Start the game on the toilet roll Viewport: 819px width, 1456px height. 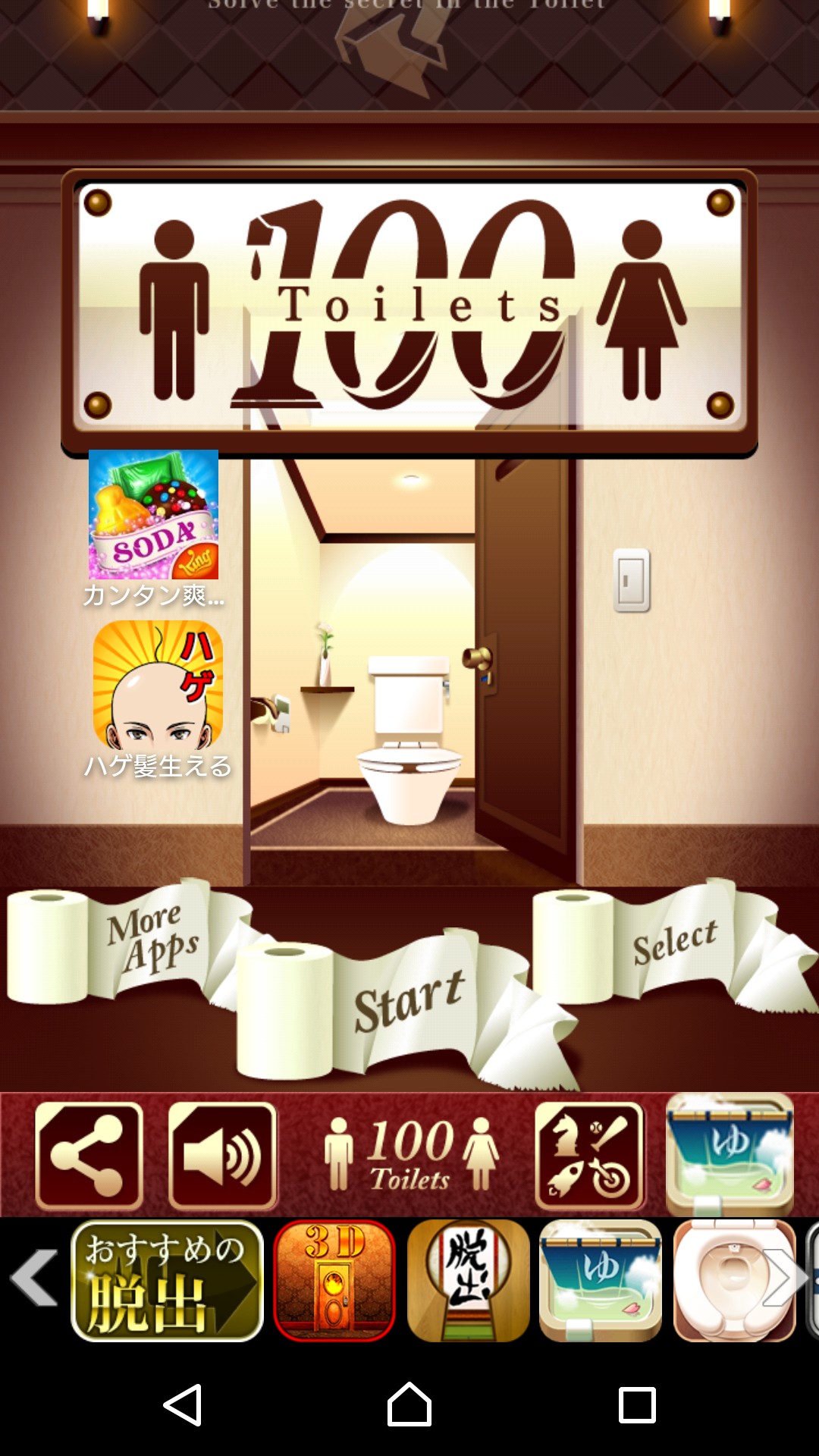tap(406, 1005)
